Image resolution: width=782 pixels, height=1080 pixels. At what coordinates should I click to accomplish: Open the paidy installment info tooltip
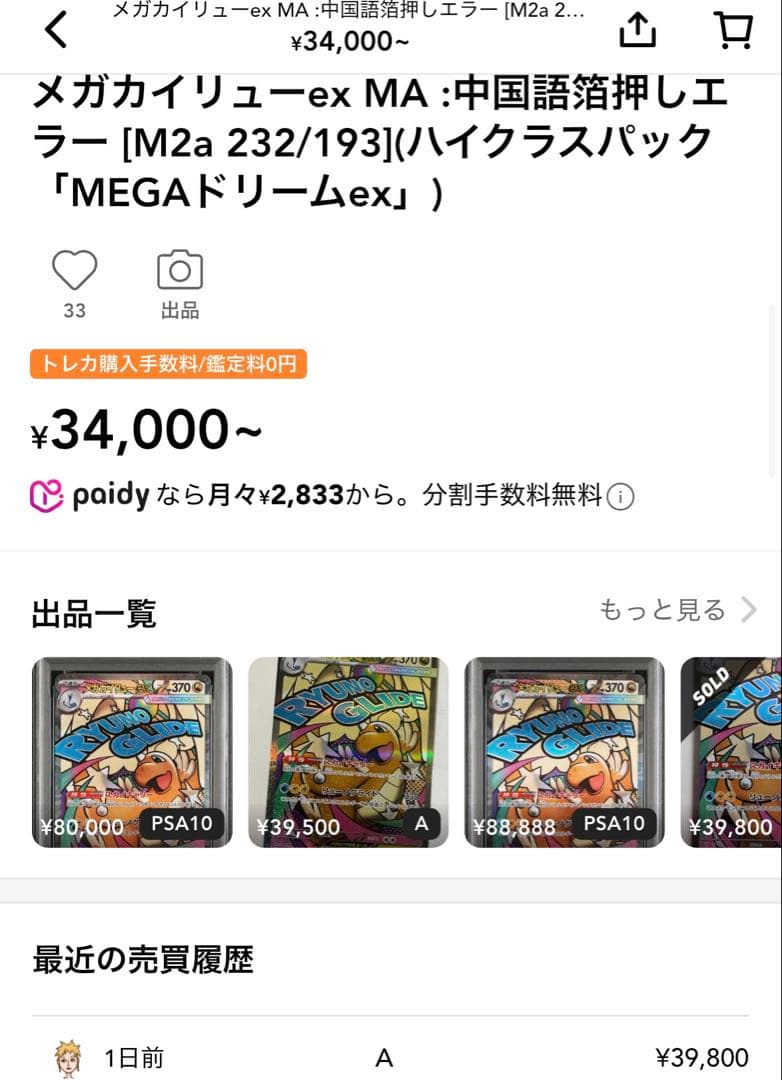pos(620,496)
